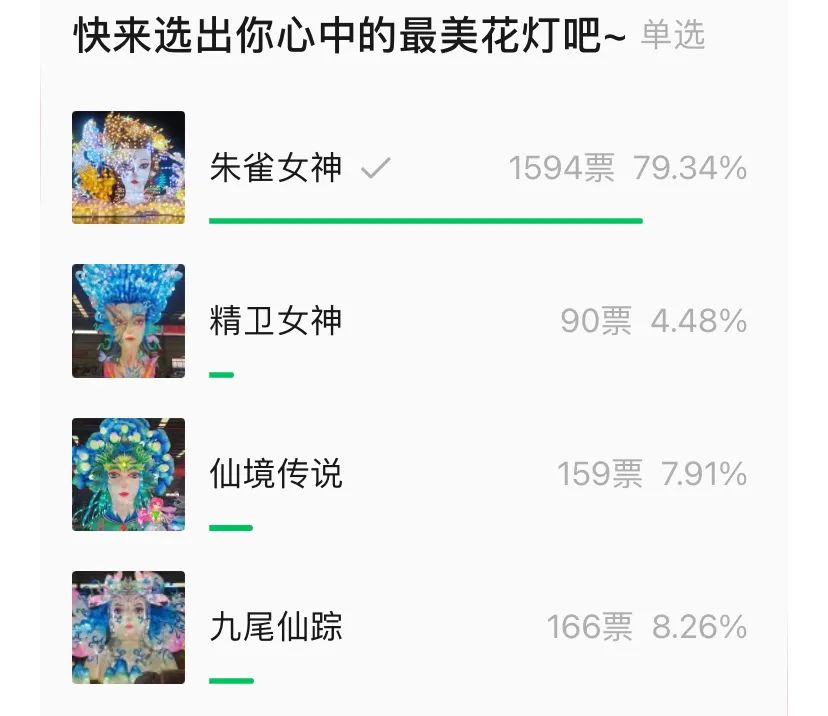Pick the 九尾仙踪 poll option

click(276, 627)
